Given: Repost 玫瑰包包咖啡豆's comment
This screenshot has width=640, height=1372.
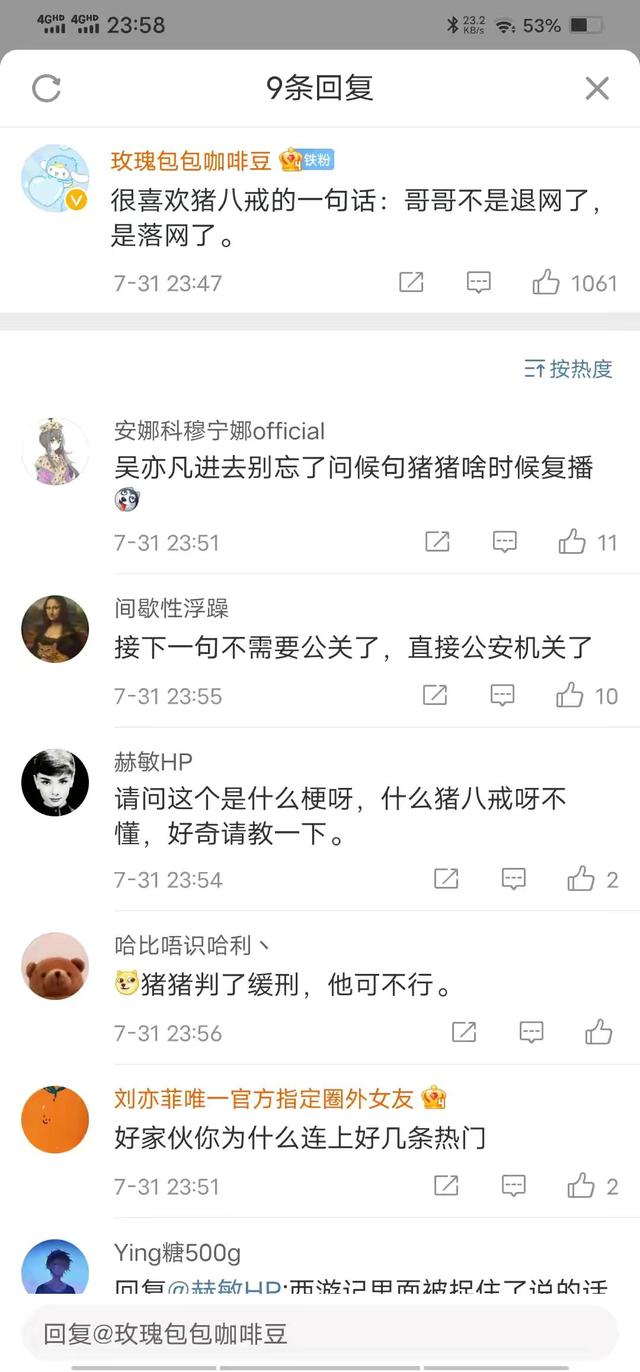Looking at the screenshot, I should (411, 283).
